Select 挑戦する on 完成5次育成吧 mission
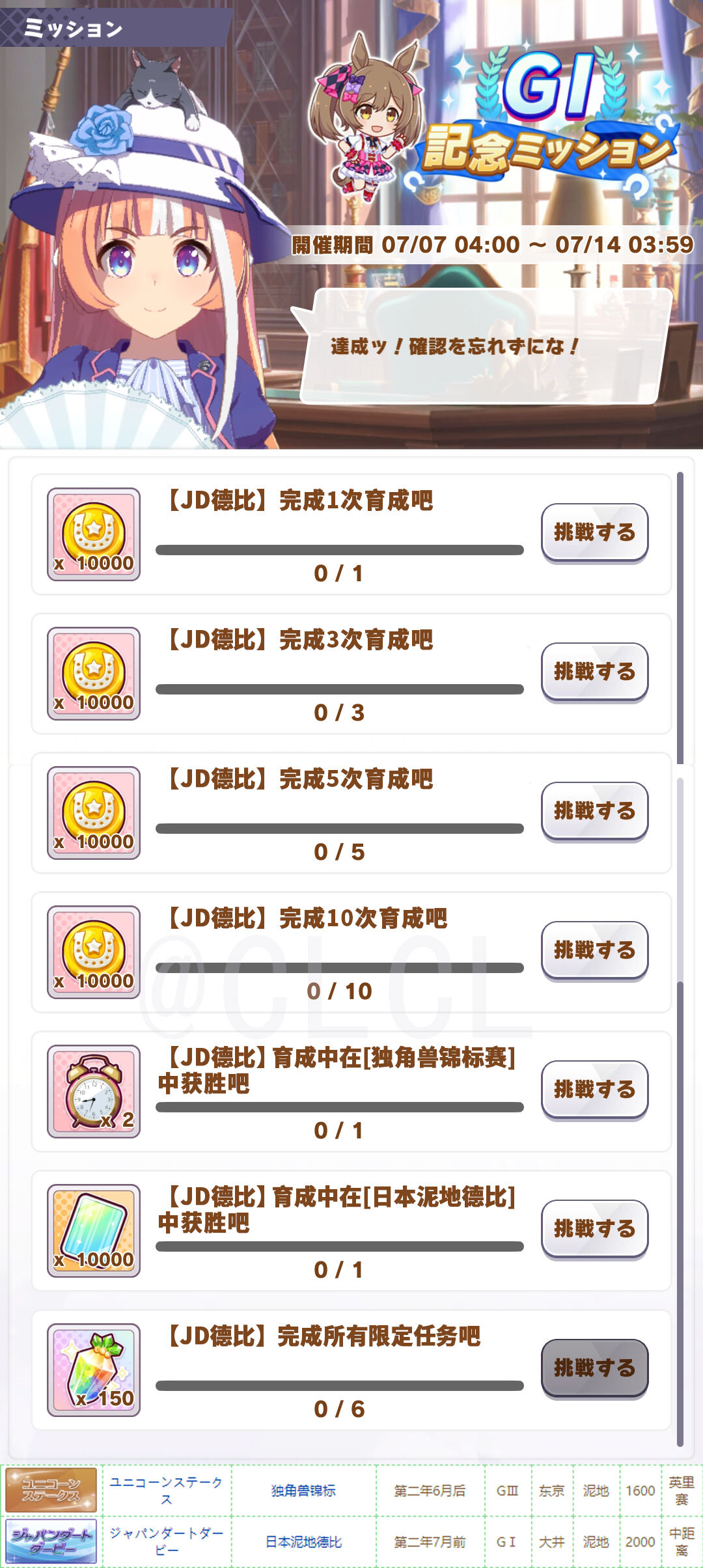Viewport: 703px width, 1568px height. click(594, 810)
